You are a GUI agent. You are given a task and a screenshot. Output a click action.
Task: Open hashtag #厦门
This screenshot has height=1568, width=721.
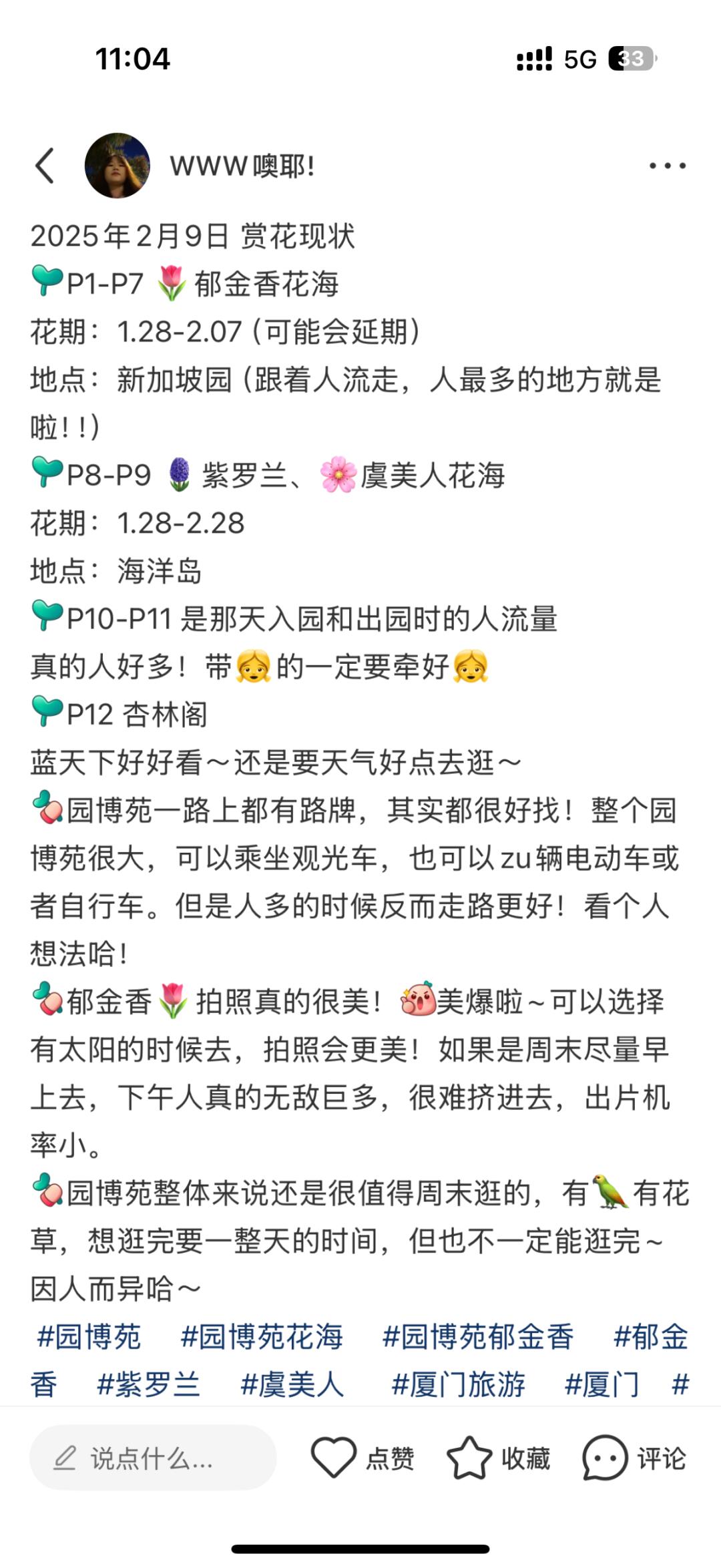coord(602,1384)
